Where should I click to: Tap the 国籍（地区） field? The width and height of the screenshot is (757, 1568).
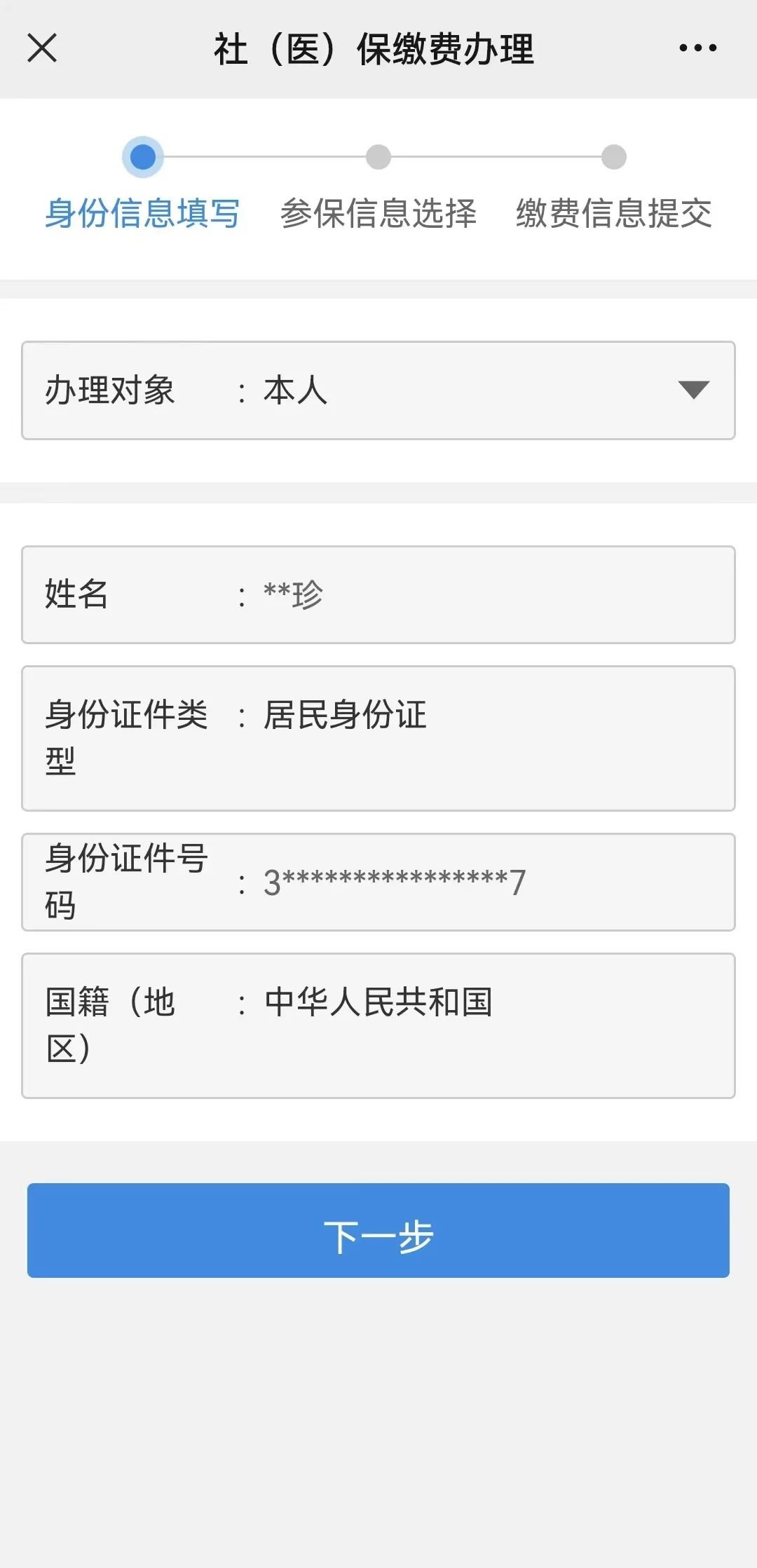point(378,1025)
